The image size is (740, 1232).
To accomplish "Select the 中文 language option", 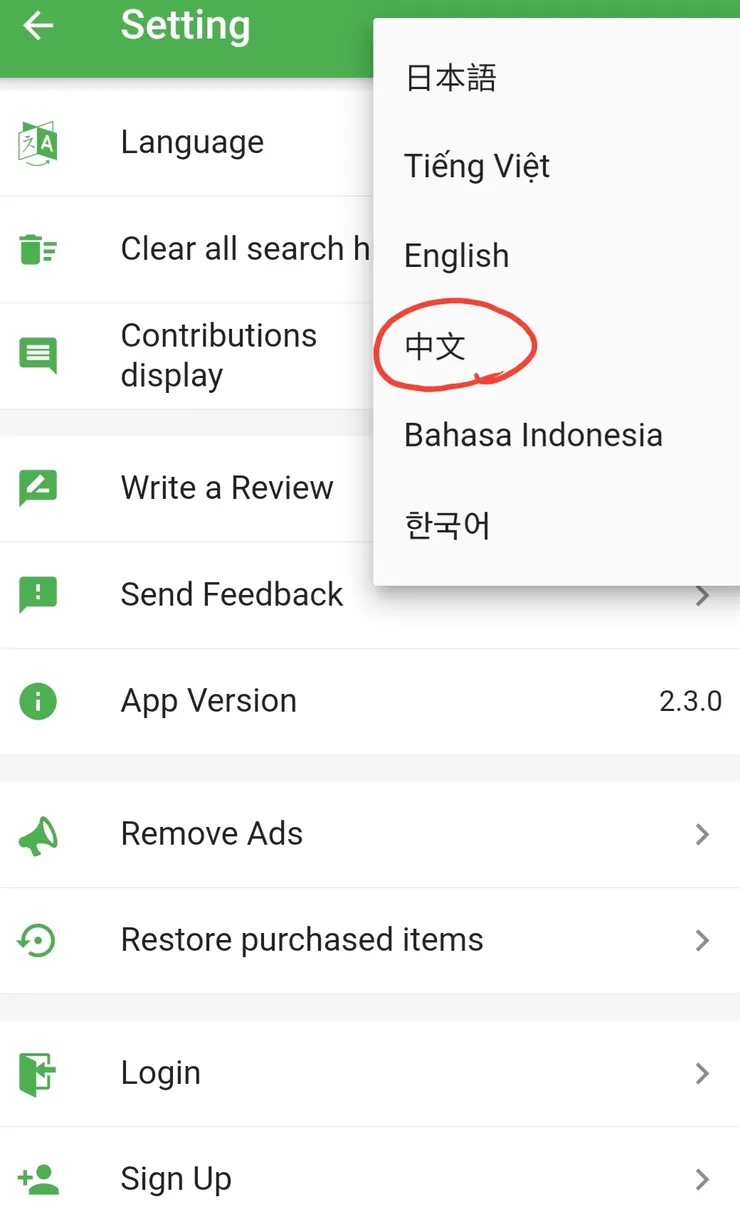I will (436, 346).
